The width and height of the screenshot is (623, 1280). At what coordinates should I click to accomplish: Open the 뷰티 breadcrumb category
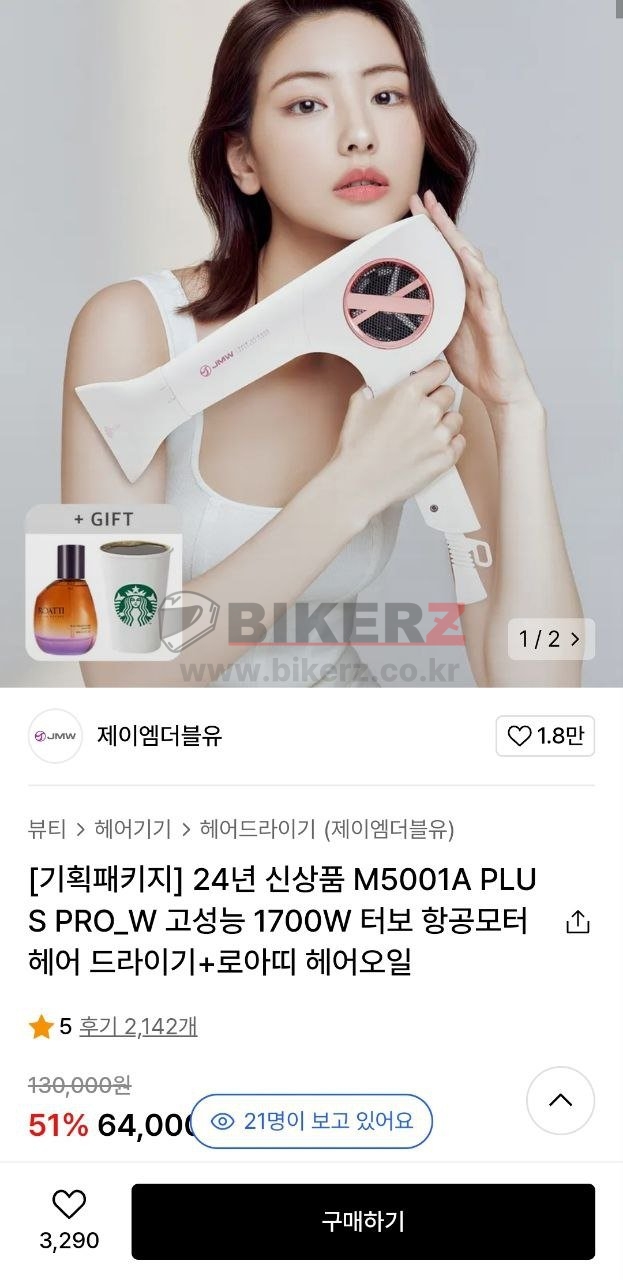tap(47, 829)
